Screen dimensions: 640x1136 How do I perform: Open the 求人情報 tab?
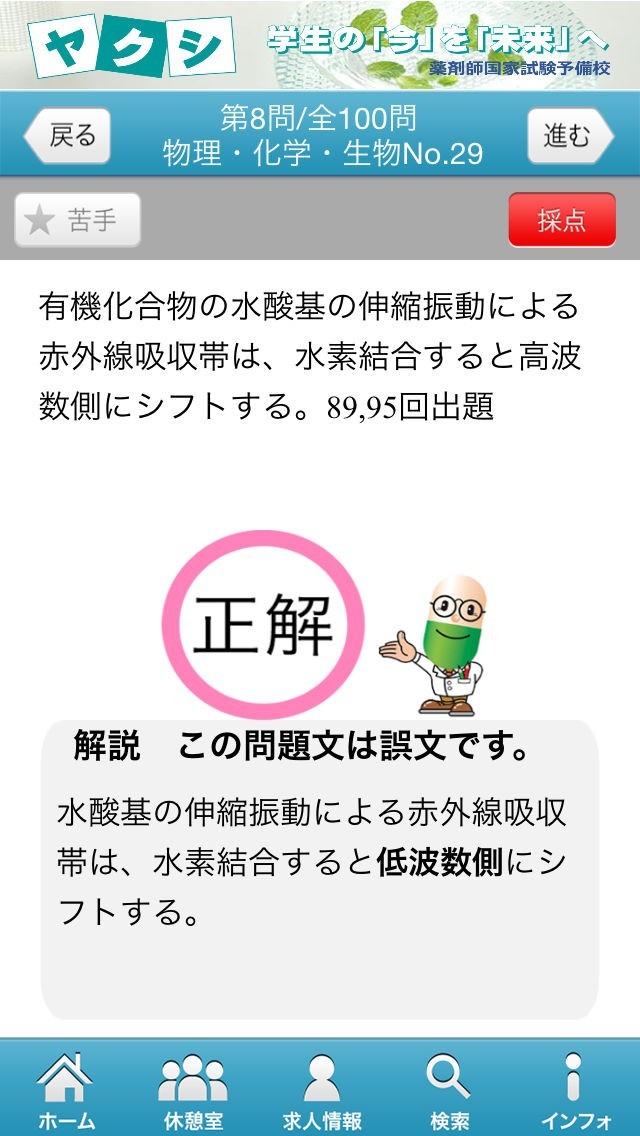(321, 1089)
